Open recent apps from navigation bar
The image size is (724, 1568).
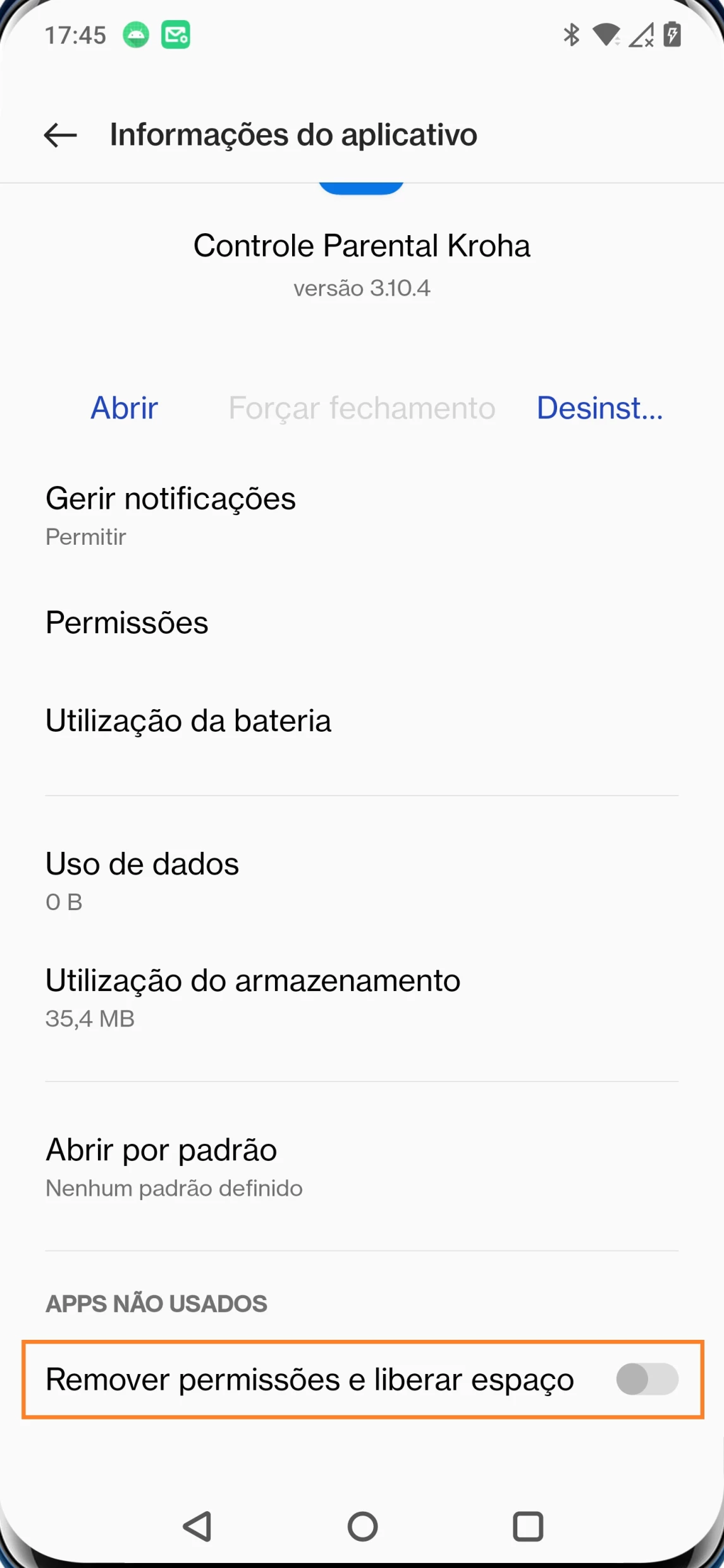click(x=528, y=1527)
